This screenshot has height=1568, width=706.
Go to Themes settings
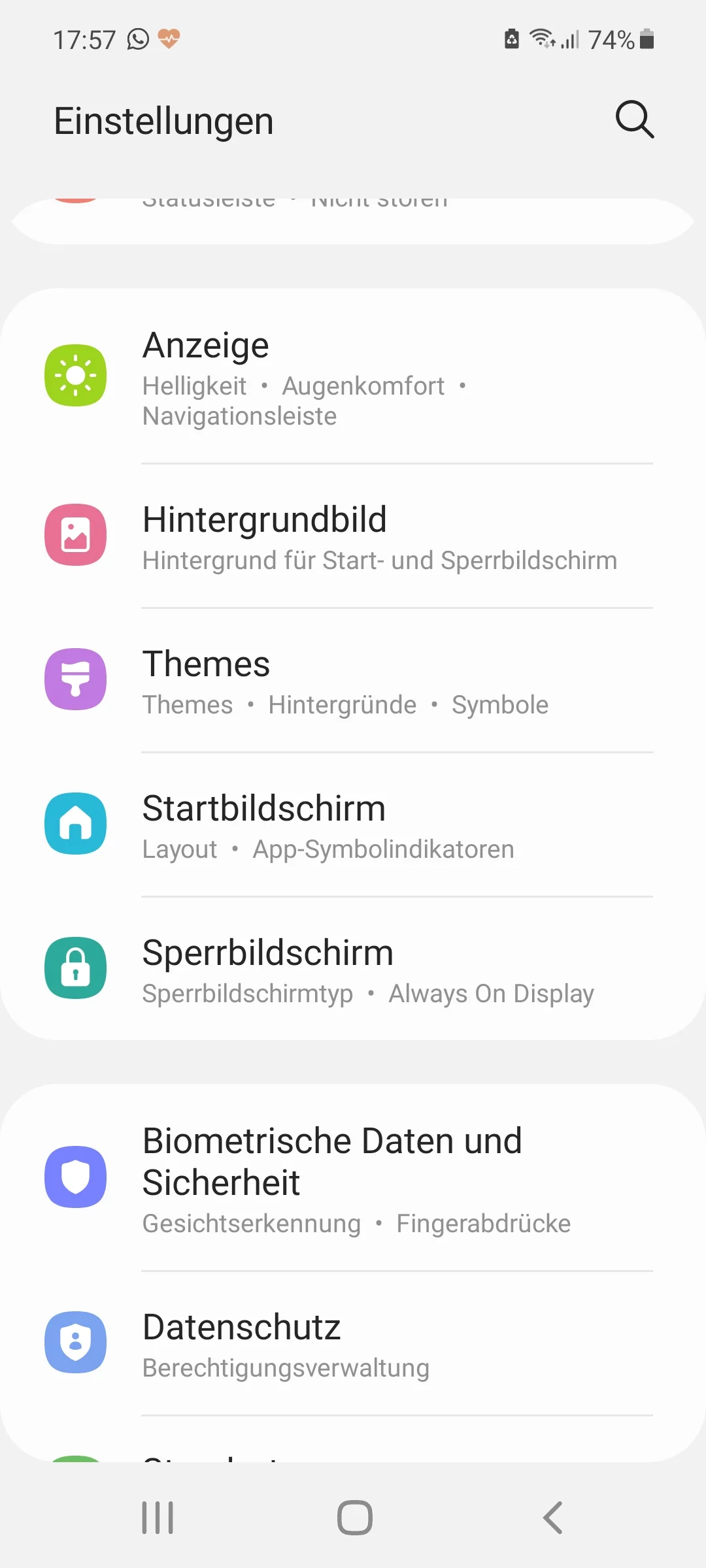pyautogui.click(x=353, y=681)
